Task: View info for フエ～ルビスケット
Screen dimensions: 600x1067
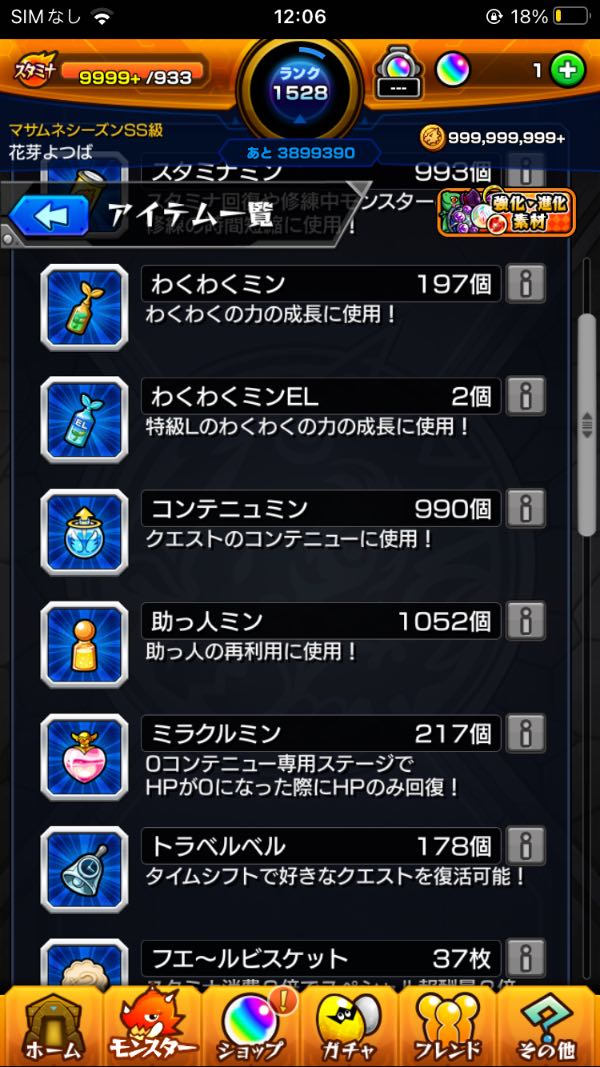Action: (525, 958)
